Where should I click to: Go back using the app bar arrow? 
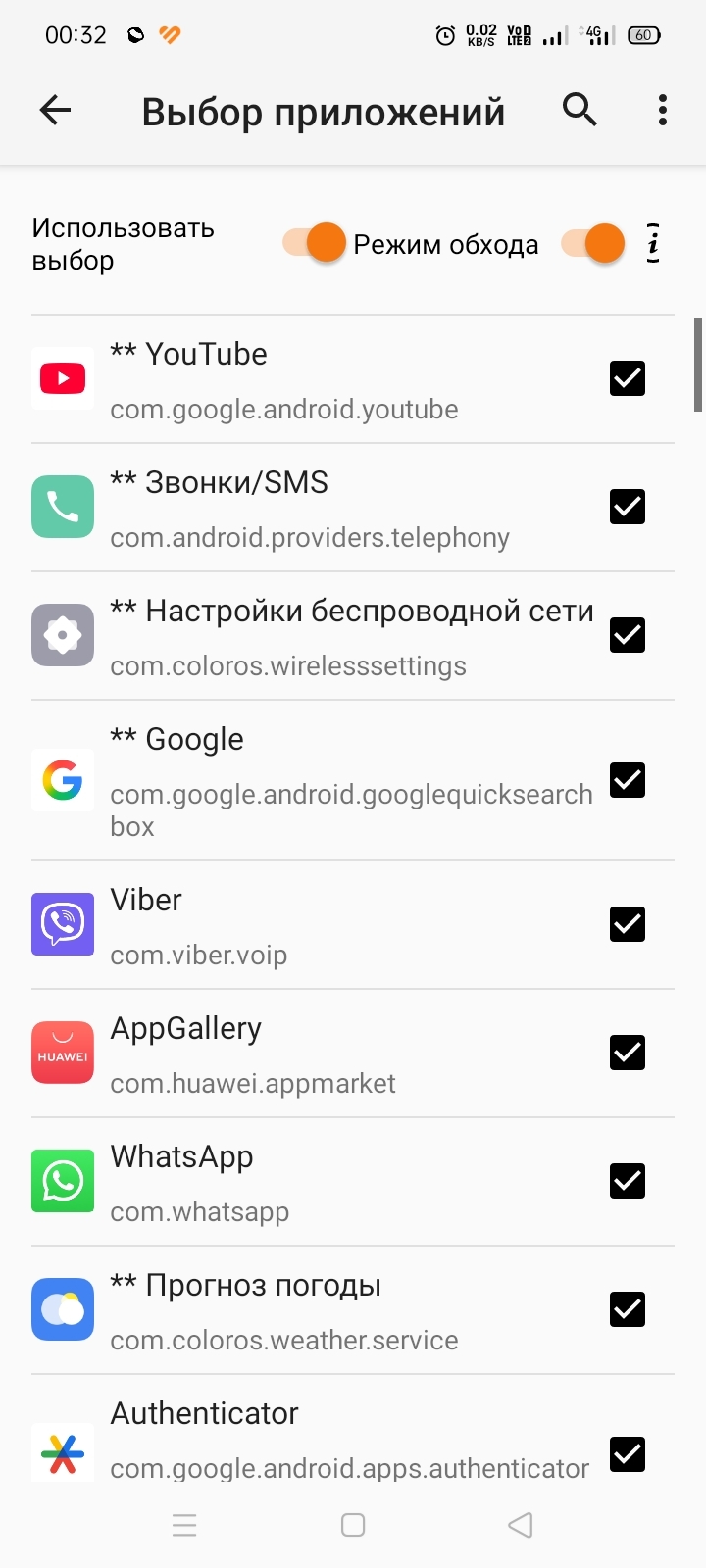coord(55,111)
